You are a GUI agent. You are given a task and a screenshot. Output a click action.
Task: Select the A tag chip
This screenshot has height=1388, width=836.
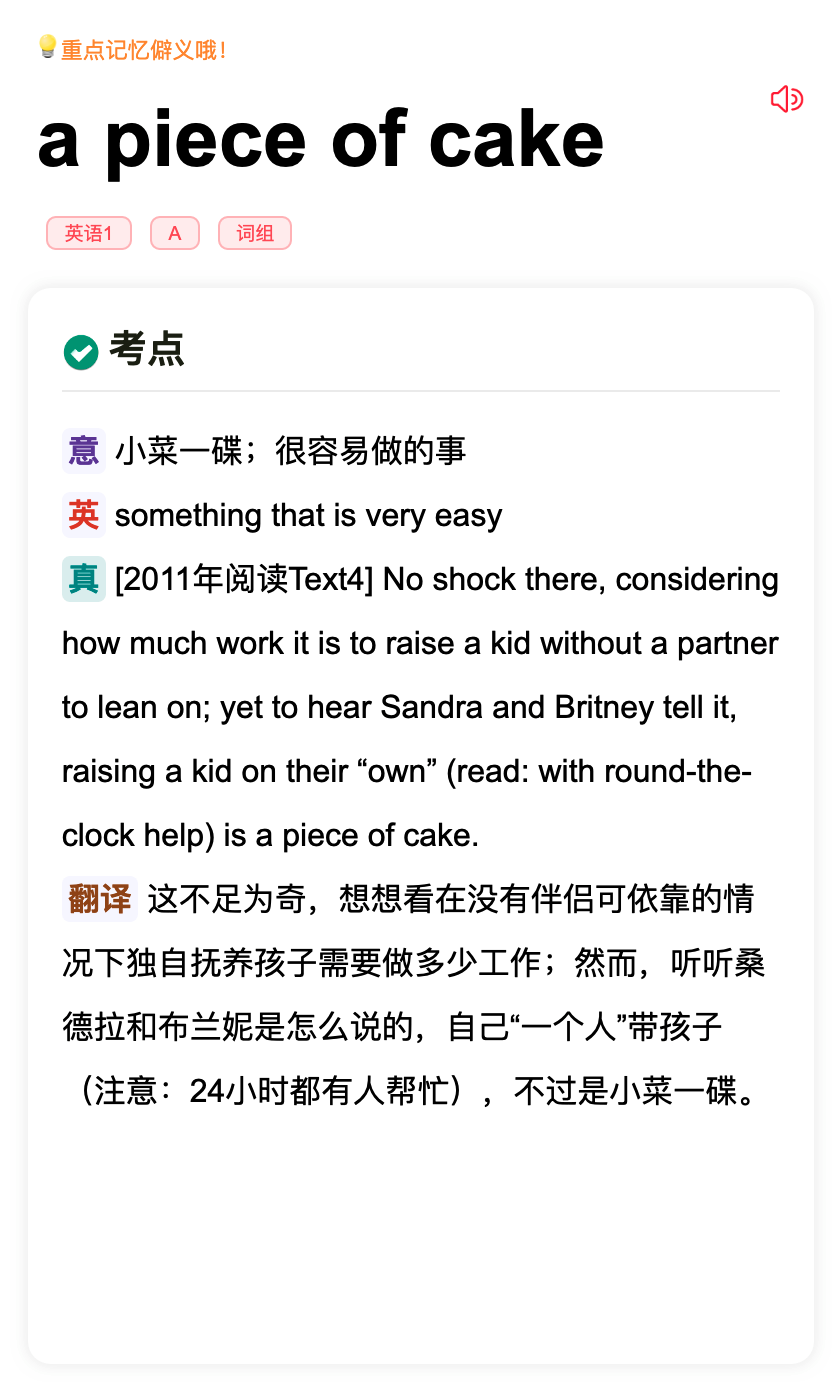coord(175,233)
